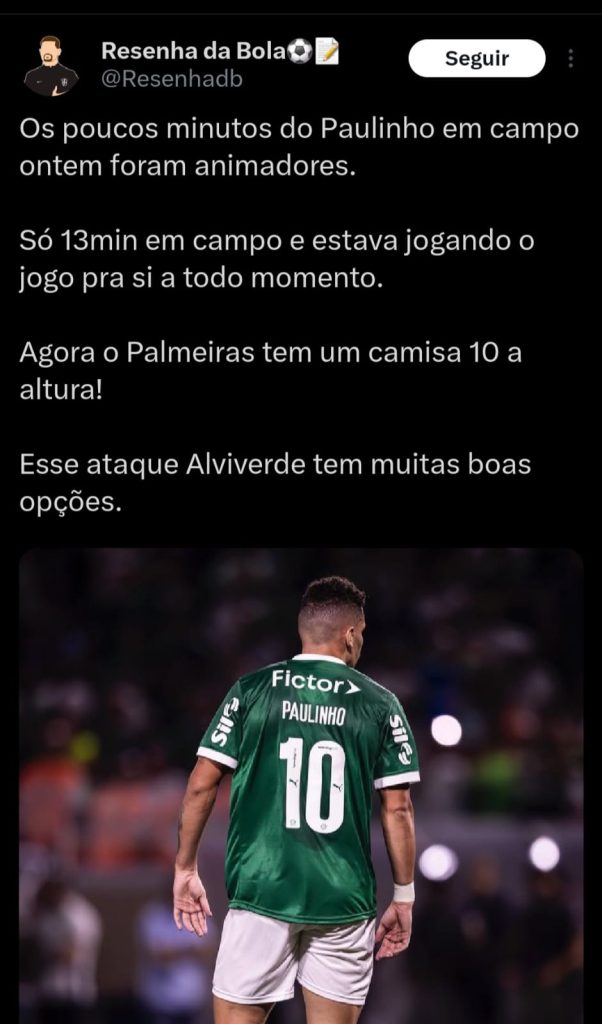This screenshot has width=602, height=1024.
Task: Open the post's overflow menu
Action: [571, 59]
